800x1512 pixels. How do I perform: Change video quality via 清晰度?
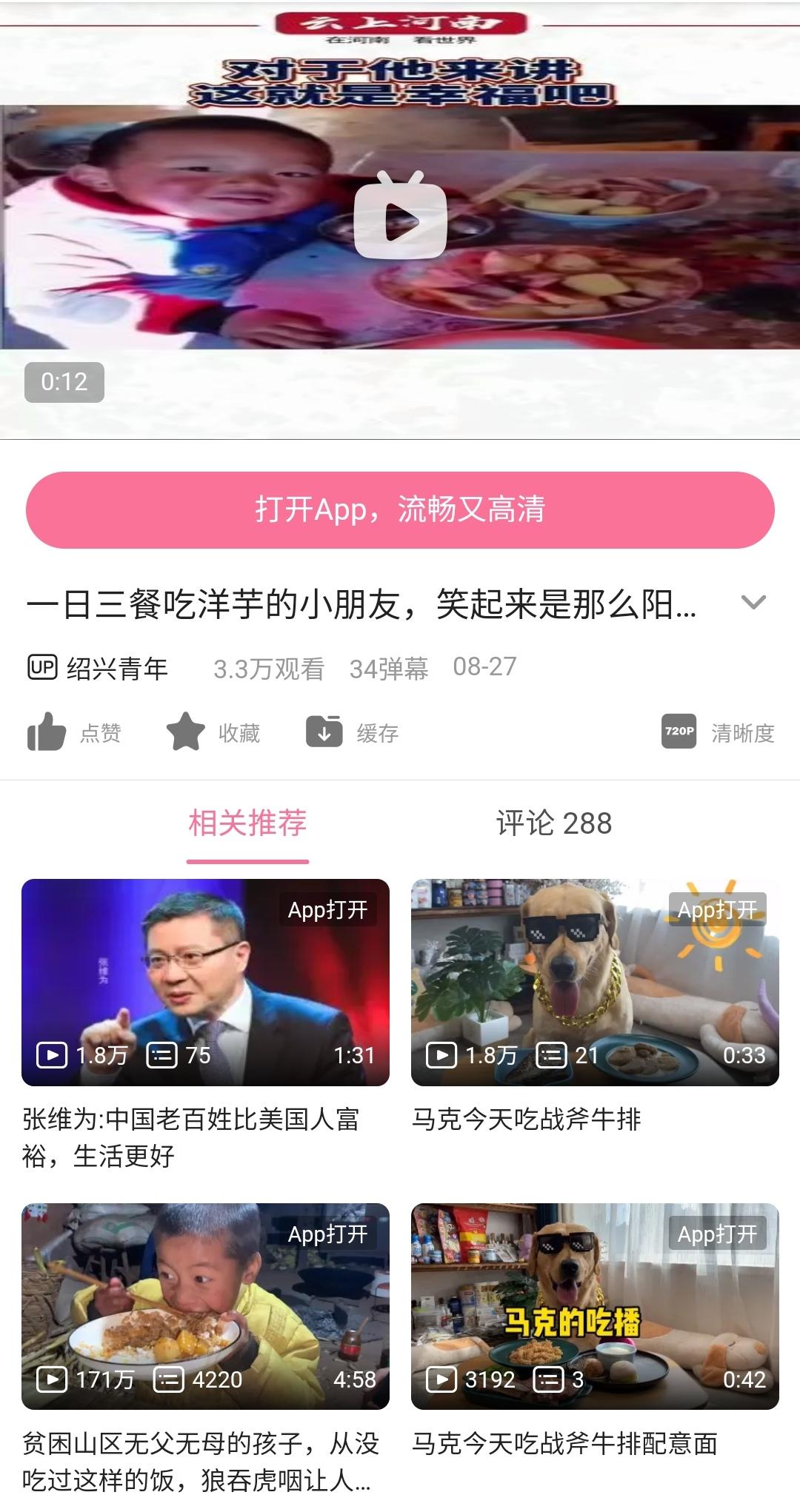pos(718,732)
